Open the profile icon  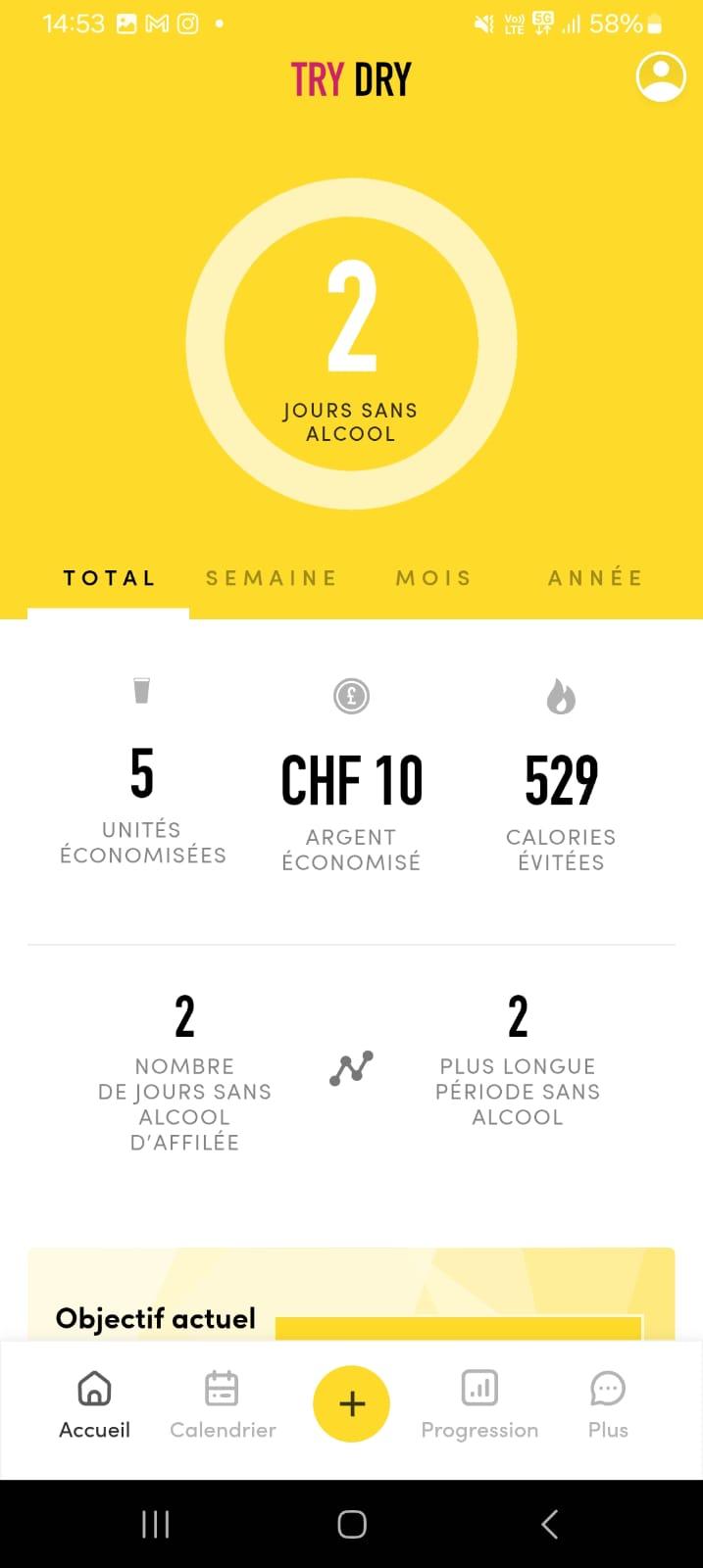click(x=661, y=76)
